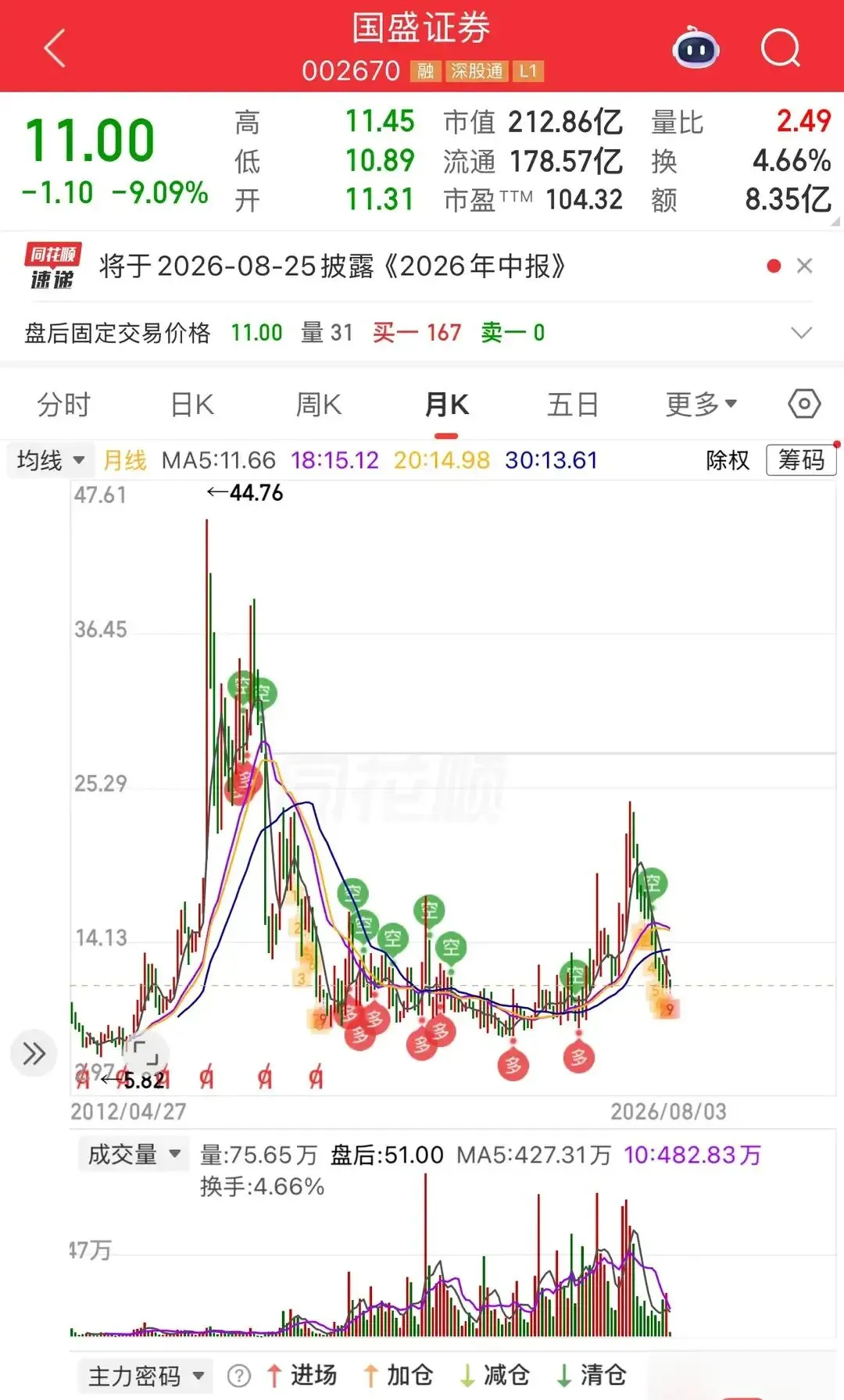Tap the 除权 adjustment option

pos(728,460)
